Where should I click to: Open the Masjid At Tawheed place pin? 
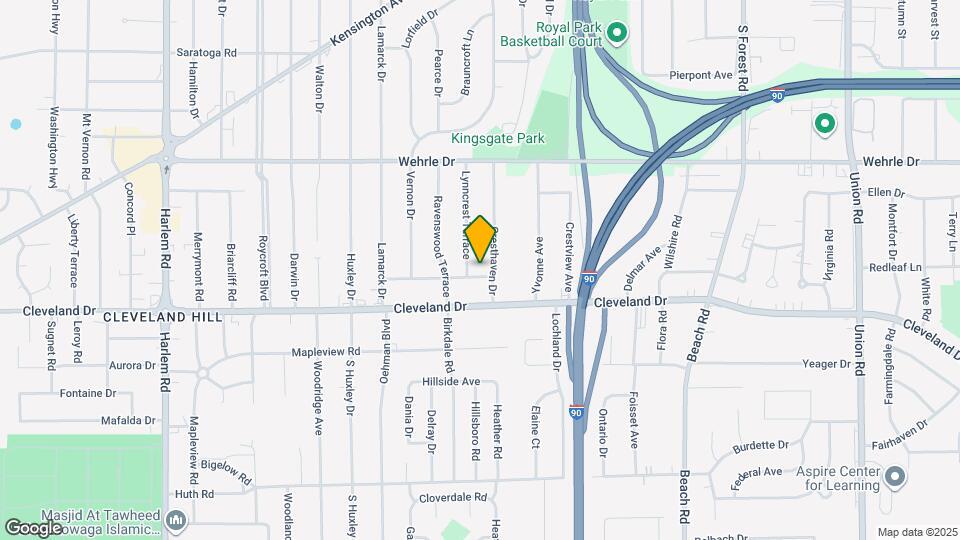(x=176, y=520)
